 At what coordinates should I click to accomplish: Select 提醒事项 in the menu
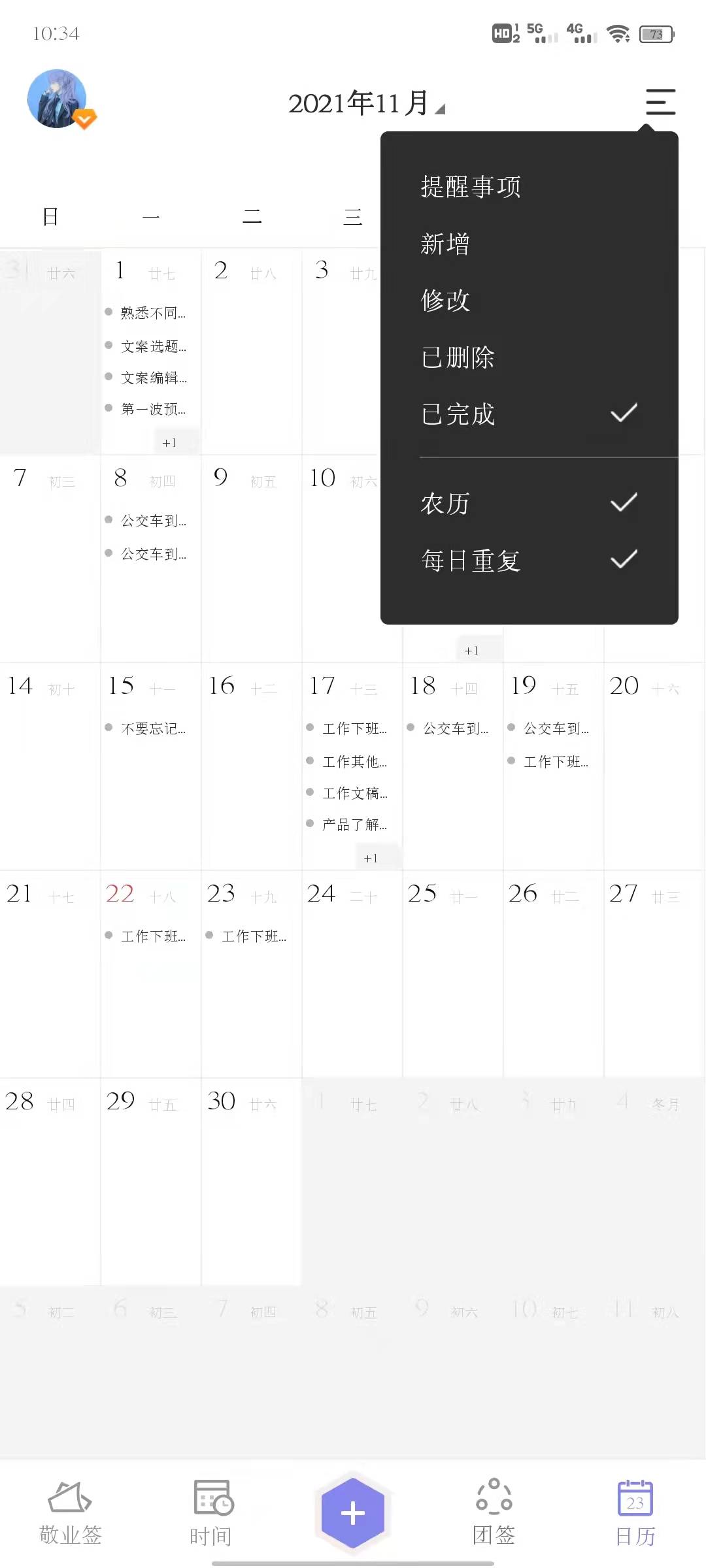tap(471, 187)
